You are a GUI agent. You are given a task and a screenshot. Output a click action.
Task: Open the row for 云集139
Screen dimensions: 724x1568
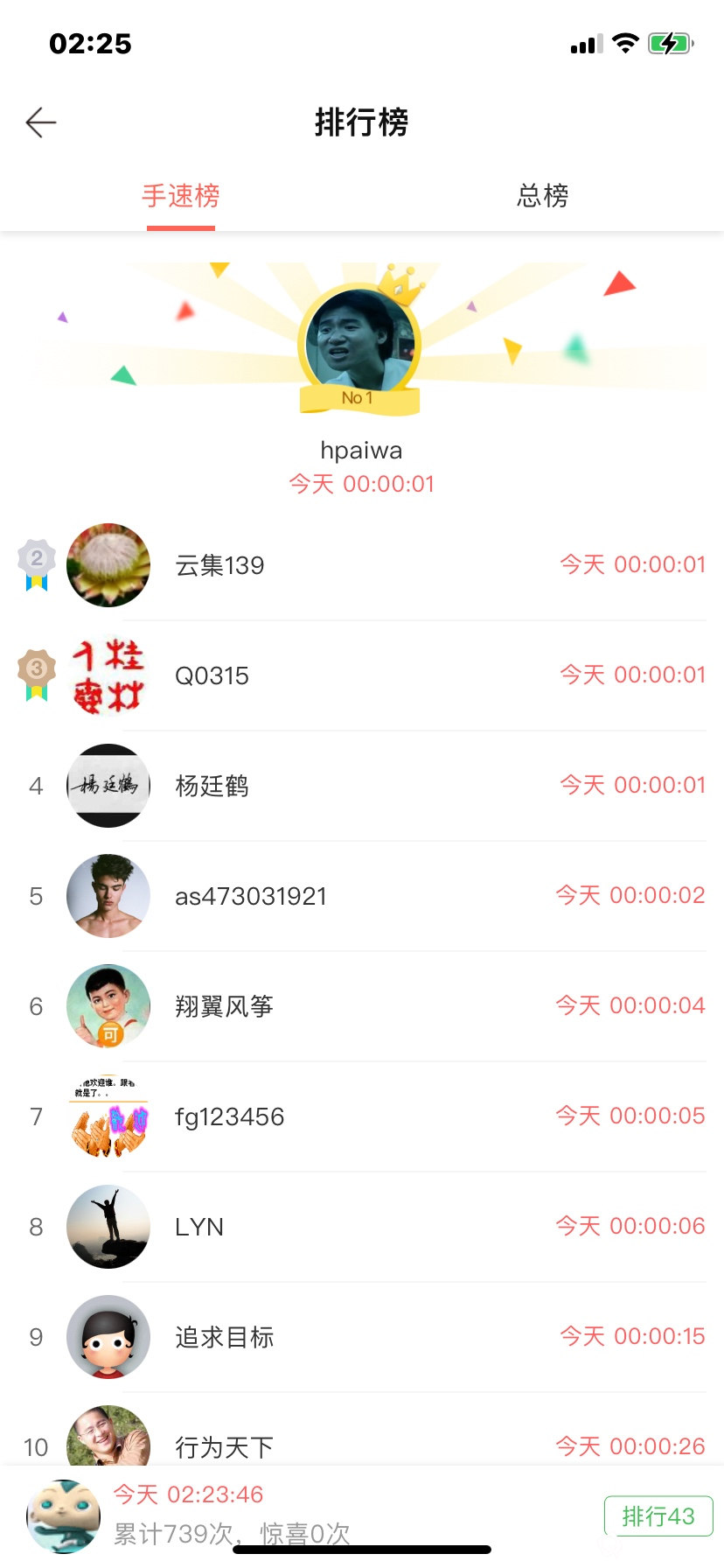click(x=362, y=565)
